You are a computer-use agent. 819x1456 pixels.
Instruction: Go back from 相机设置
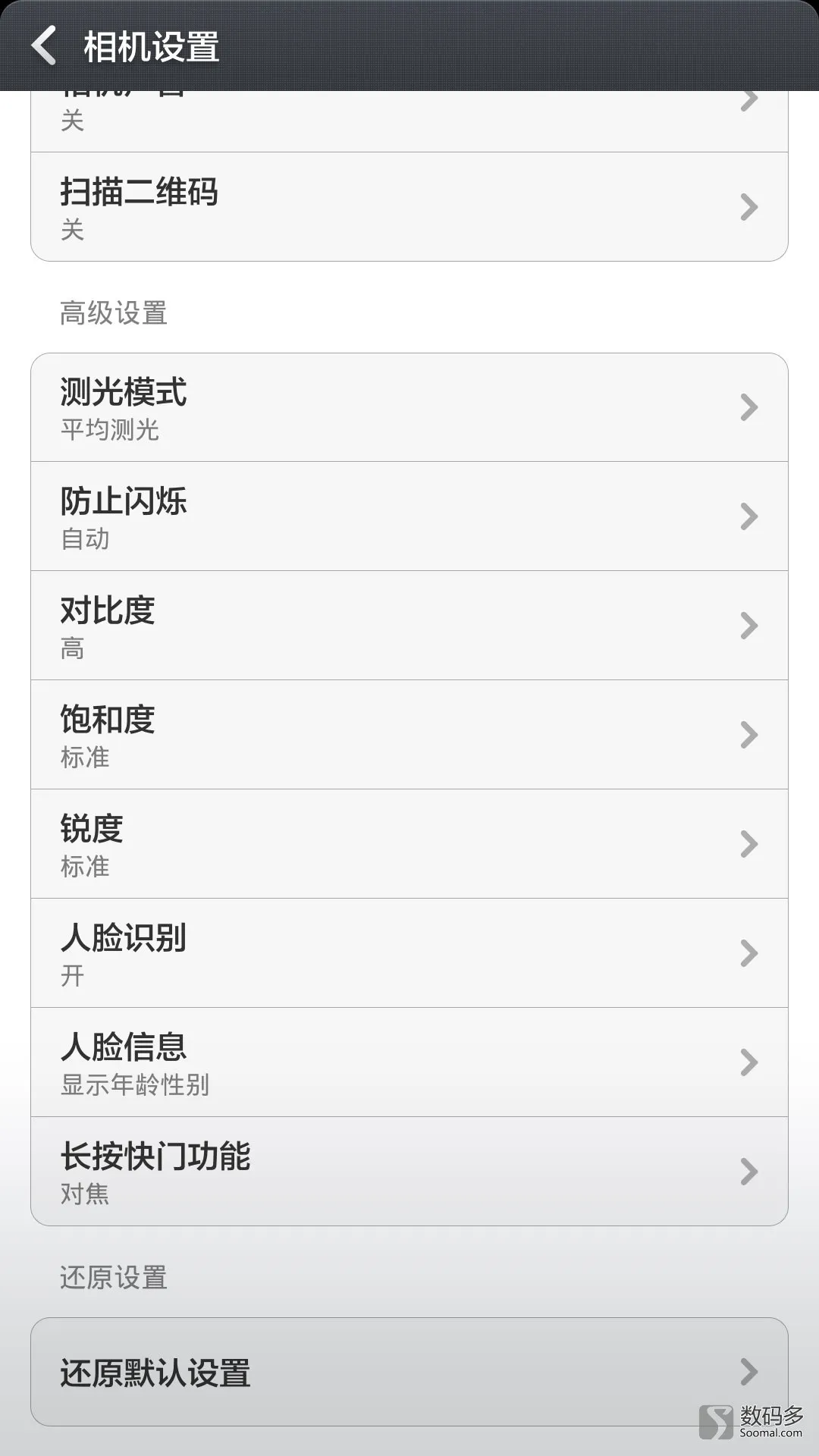pos(44,45)
